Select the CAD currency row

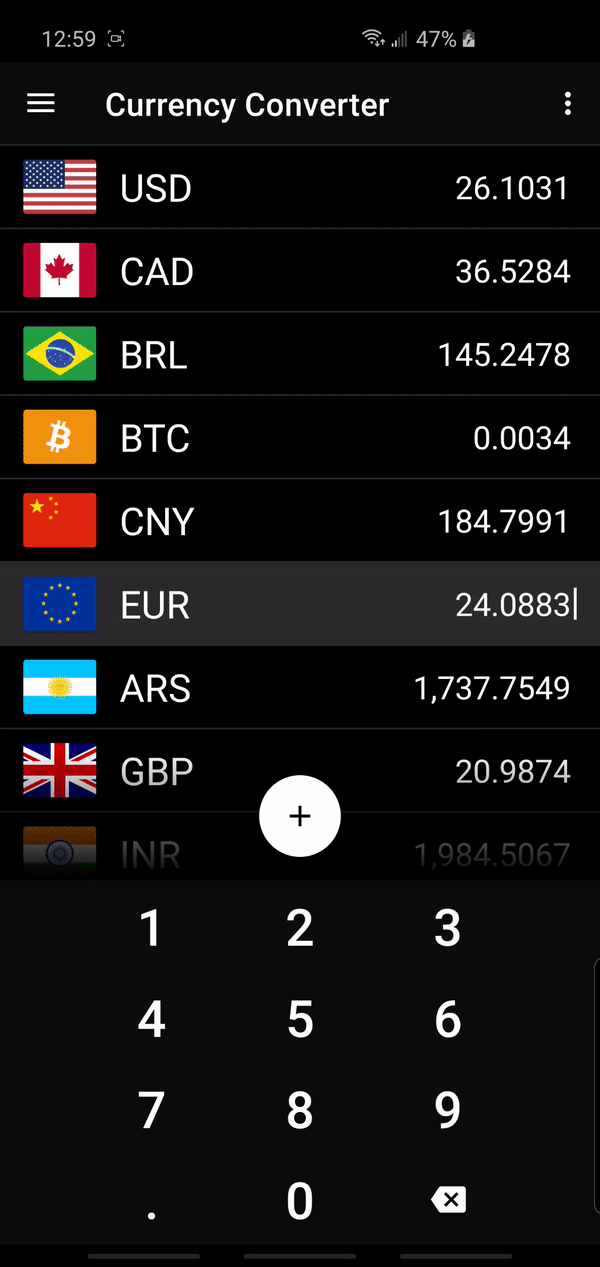click(300, 271)
